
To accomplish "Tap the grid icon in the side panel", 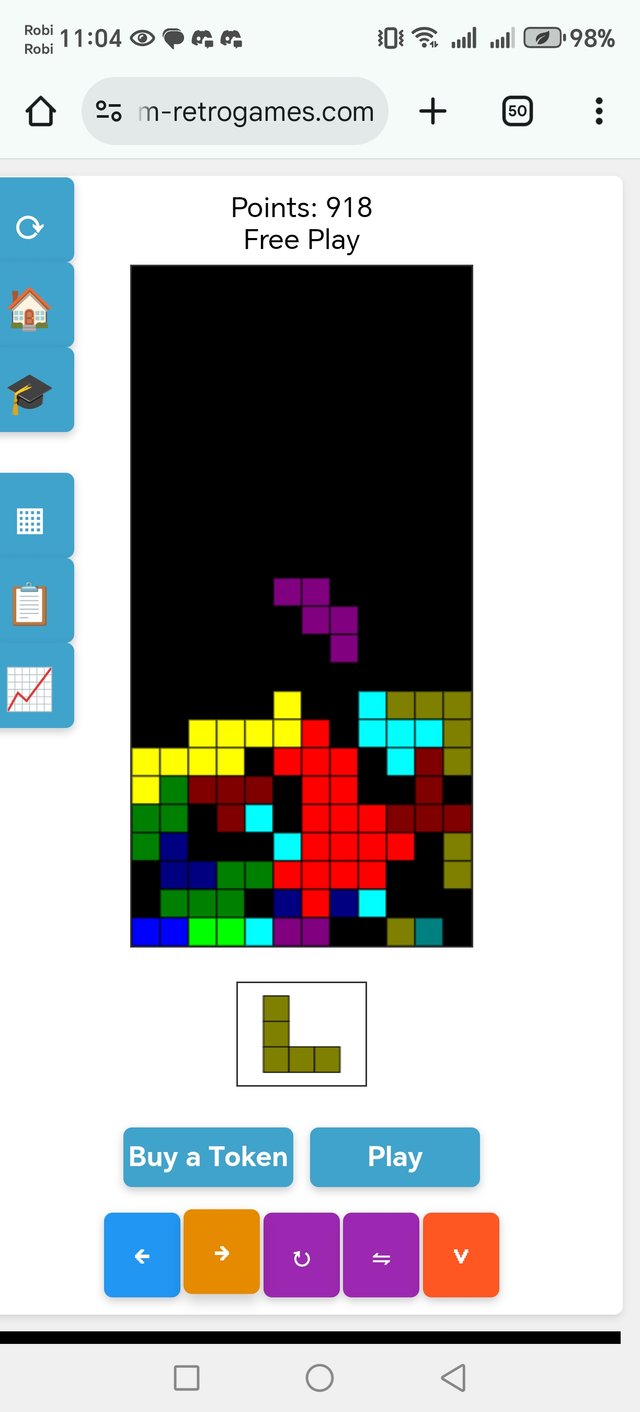I will (x=30, y=520).
